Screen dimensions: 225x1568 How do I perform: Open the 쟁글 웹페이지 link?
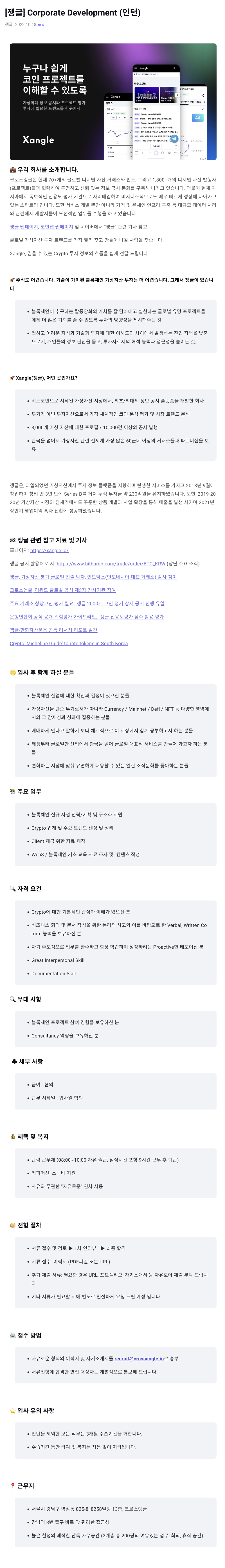coord(24,226)
